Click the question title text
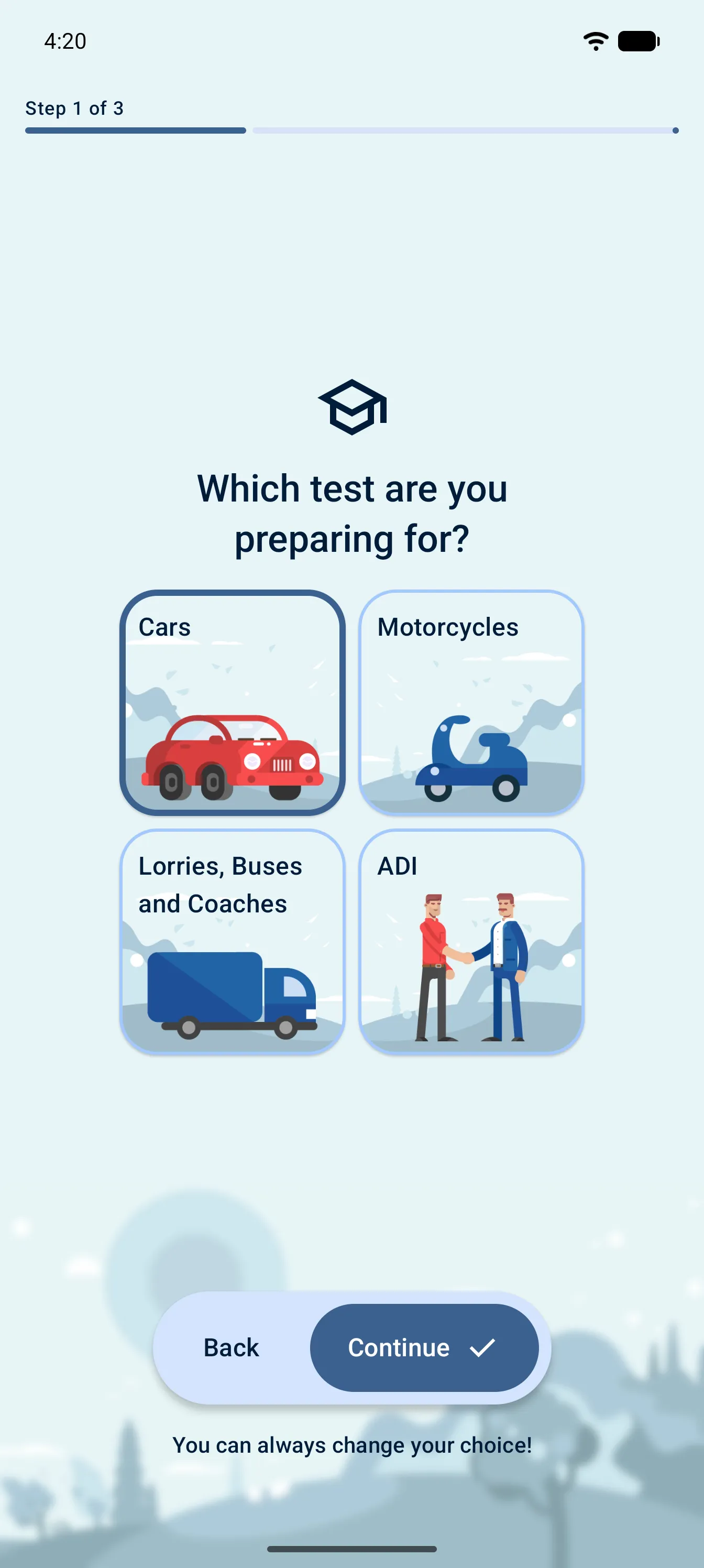This screenshot has width=704, height=1568. tap(351, 513)
